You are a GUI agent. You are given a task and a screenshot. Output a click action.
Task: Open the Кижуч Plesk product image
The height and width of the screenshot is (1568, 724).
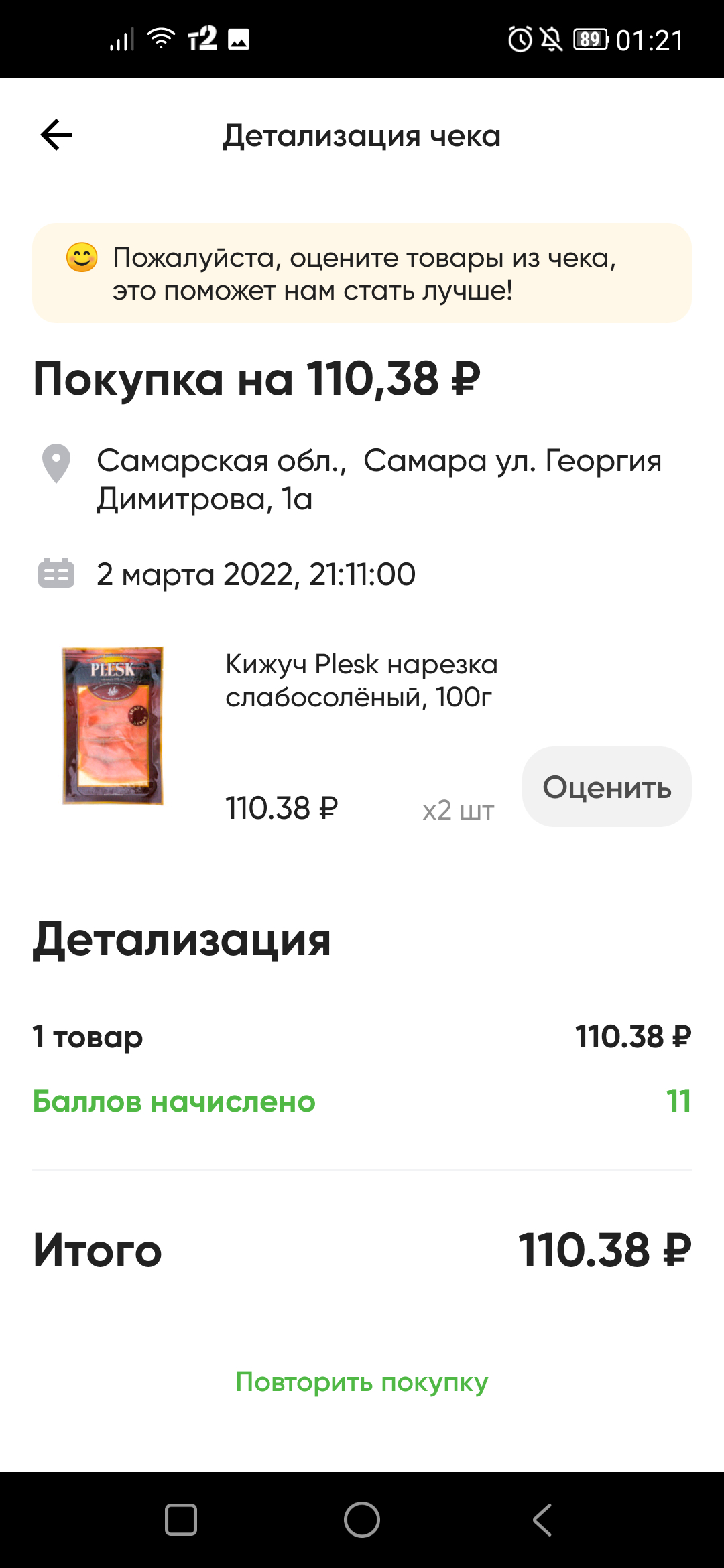pos(113,726)
